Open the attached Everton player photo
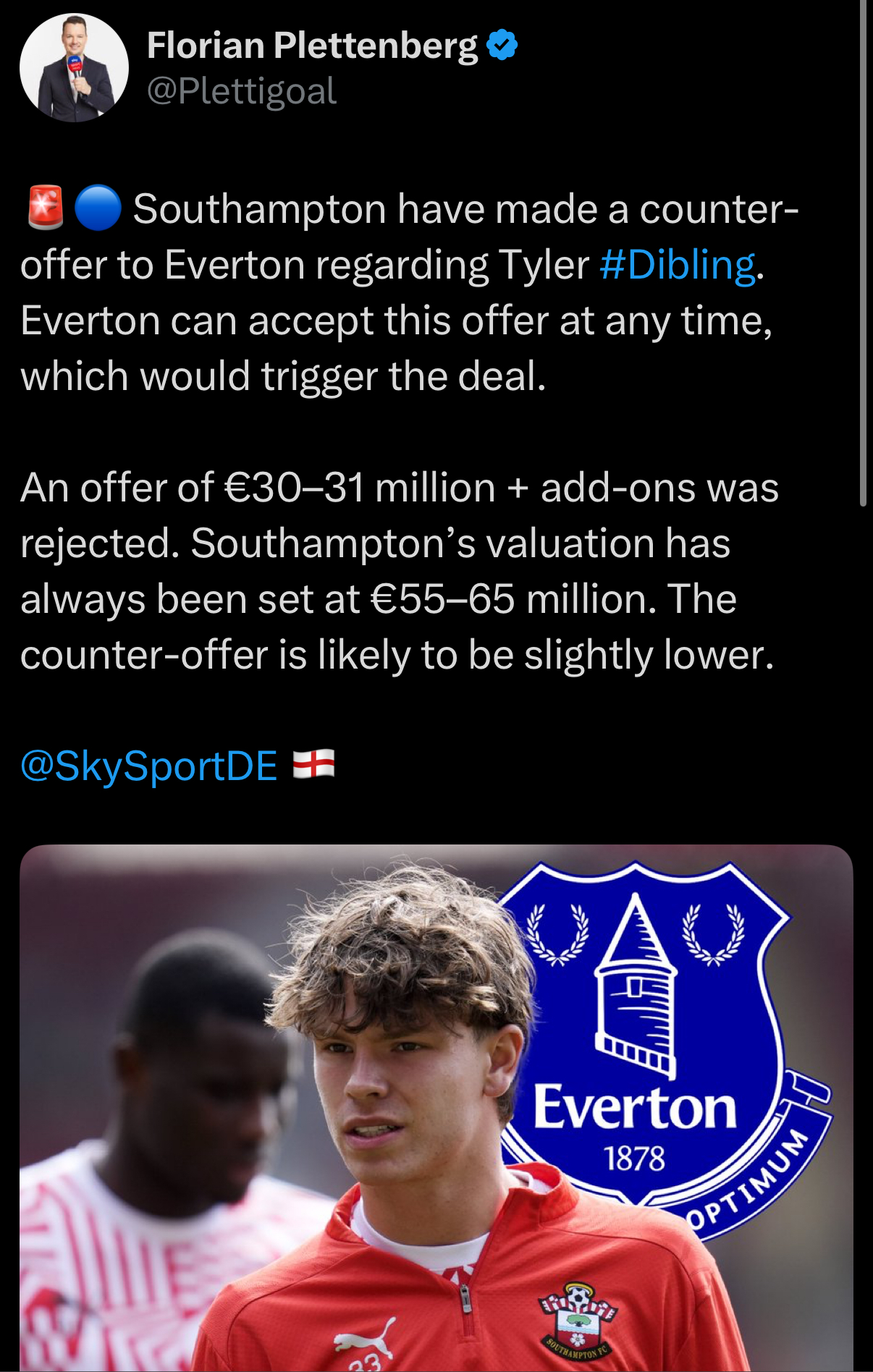 point(436,1107)
